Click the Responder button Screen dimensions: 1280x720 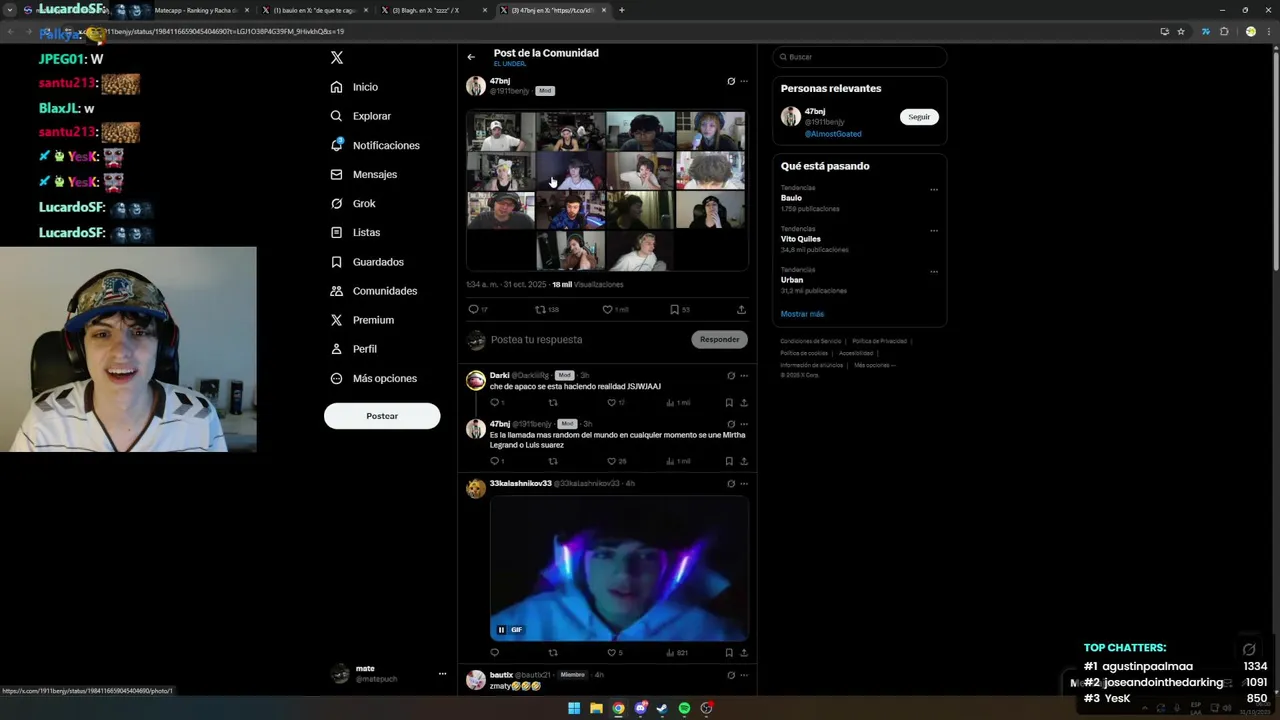pos(719,339)
